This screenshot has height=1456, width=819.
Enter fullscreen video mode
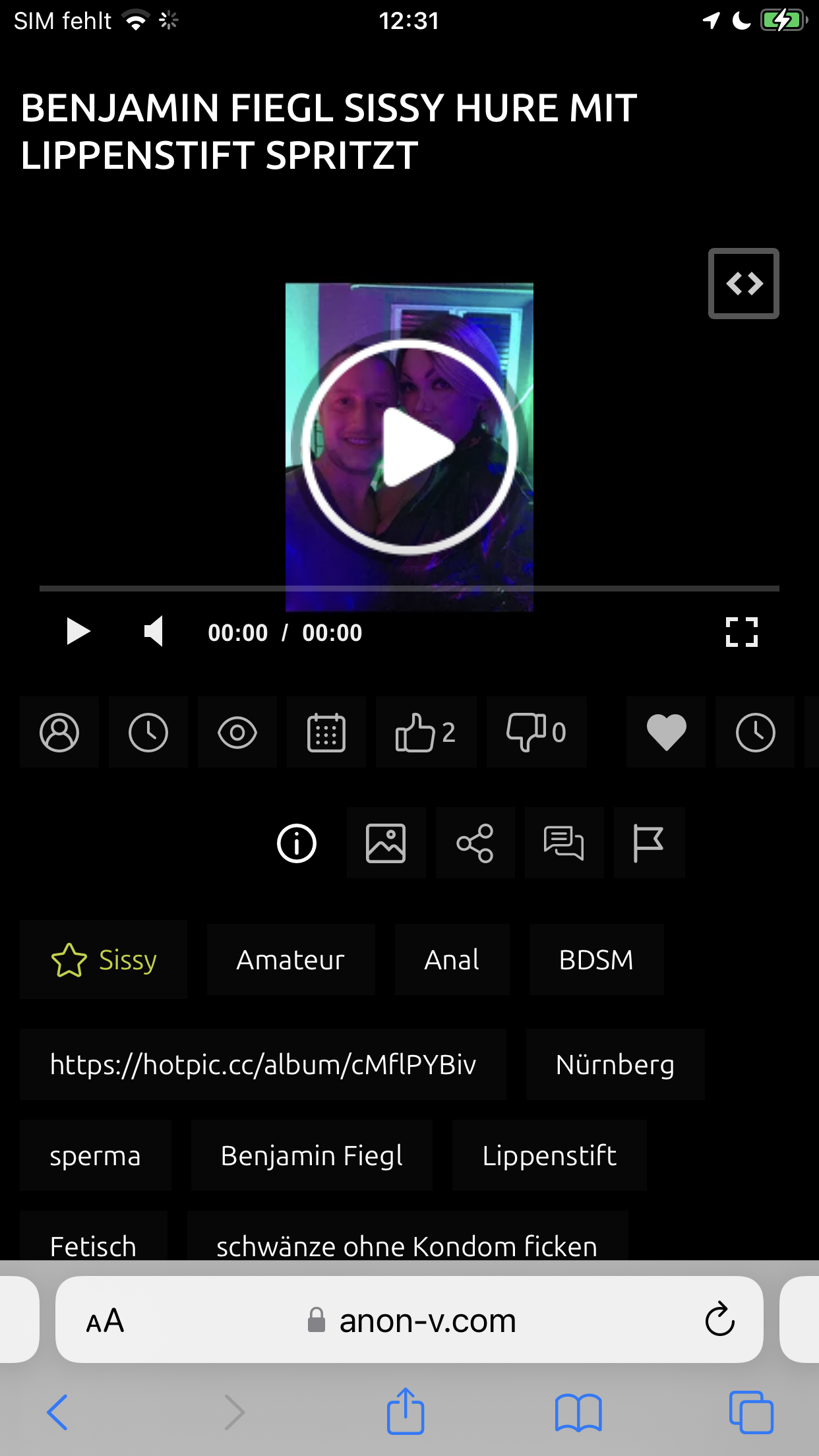coord(741,632)
